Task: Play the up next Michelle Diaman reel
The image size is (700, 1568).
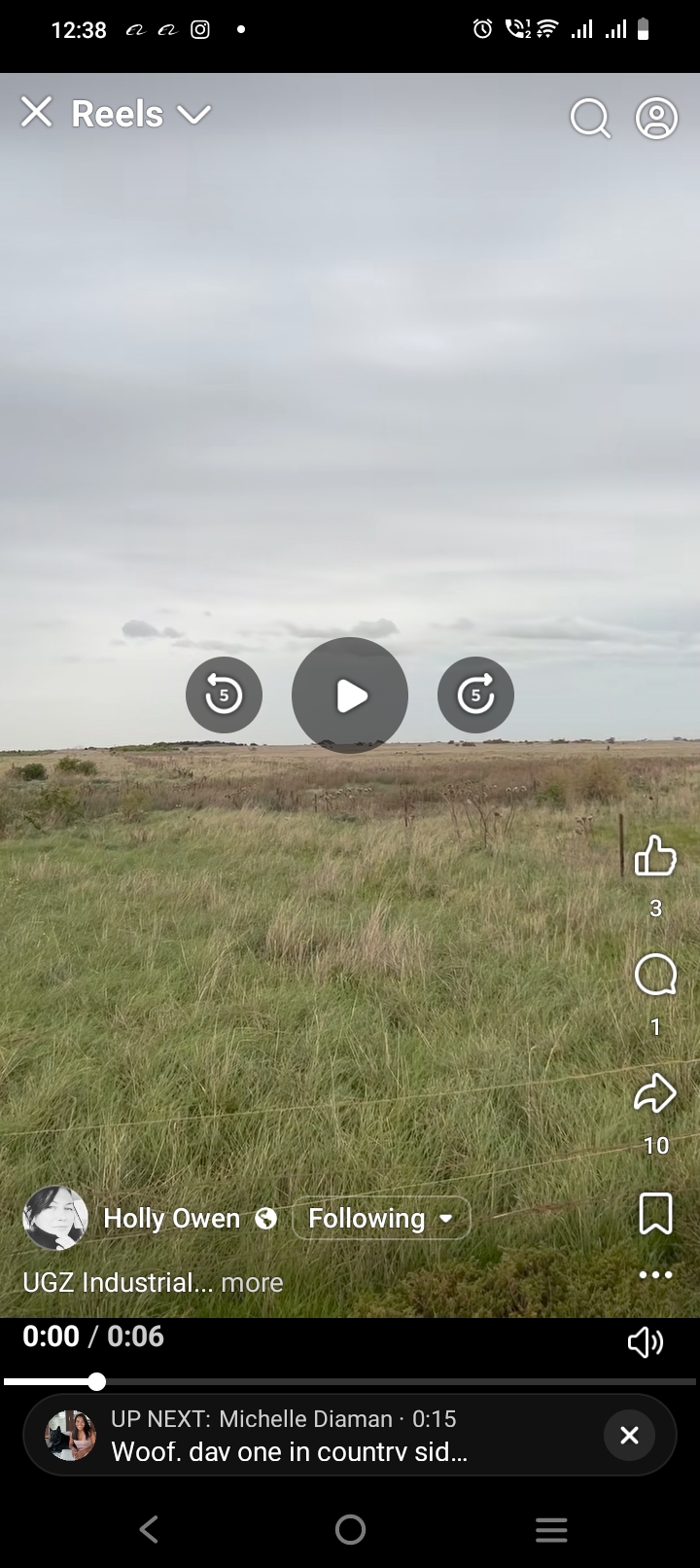Action: pyautogui.click(x=292, y=1436)
